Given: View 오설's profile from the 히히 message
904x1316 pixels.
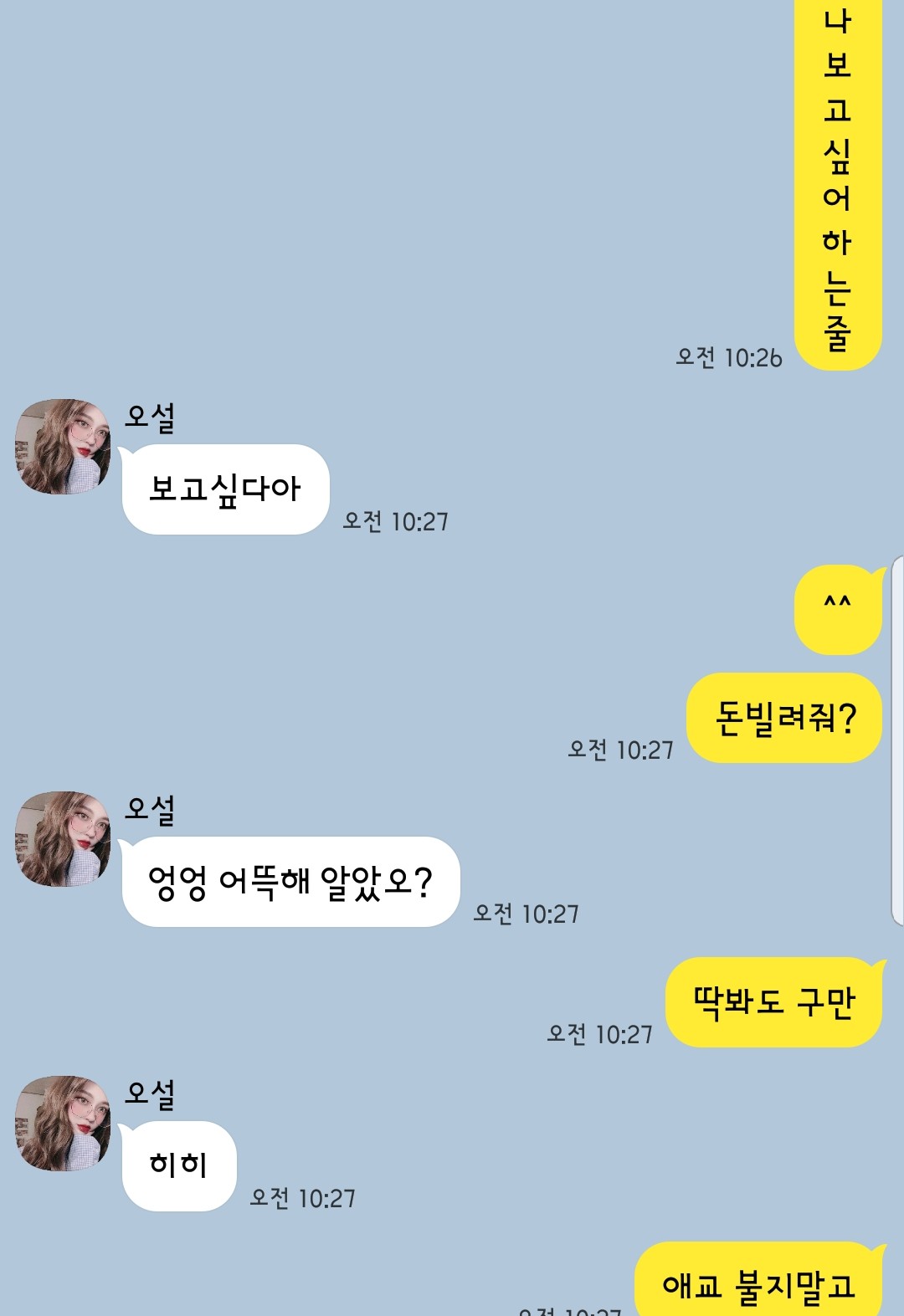Looking at the screenshot, I should pyautogui.click(x=64, y=1124).
